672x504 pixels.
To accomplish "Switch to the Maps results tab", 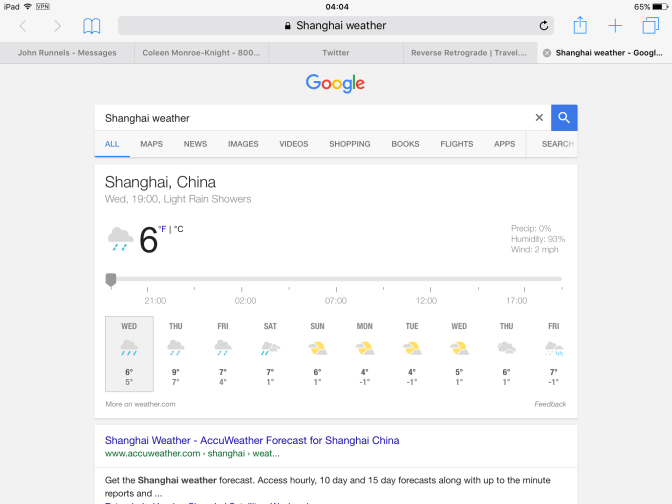I will point(151,144).
